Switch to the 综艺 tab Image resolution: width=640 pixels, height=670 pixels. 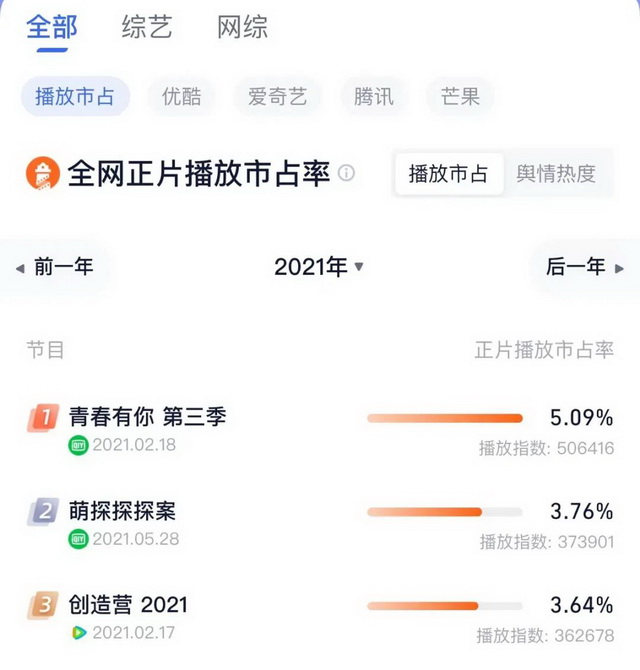coord(147,27)
